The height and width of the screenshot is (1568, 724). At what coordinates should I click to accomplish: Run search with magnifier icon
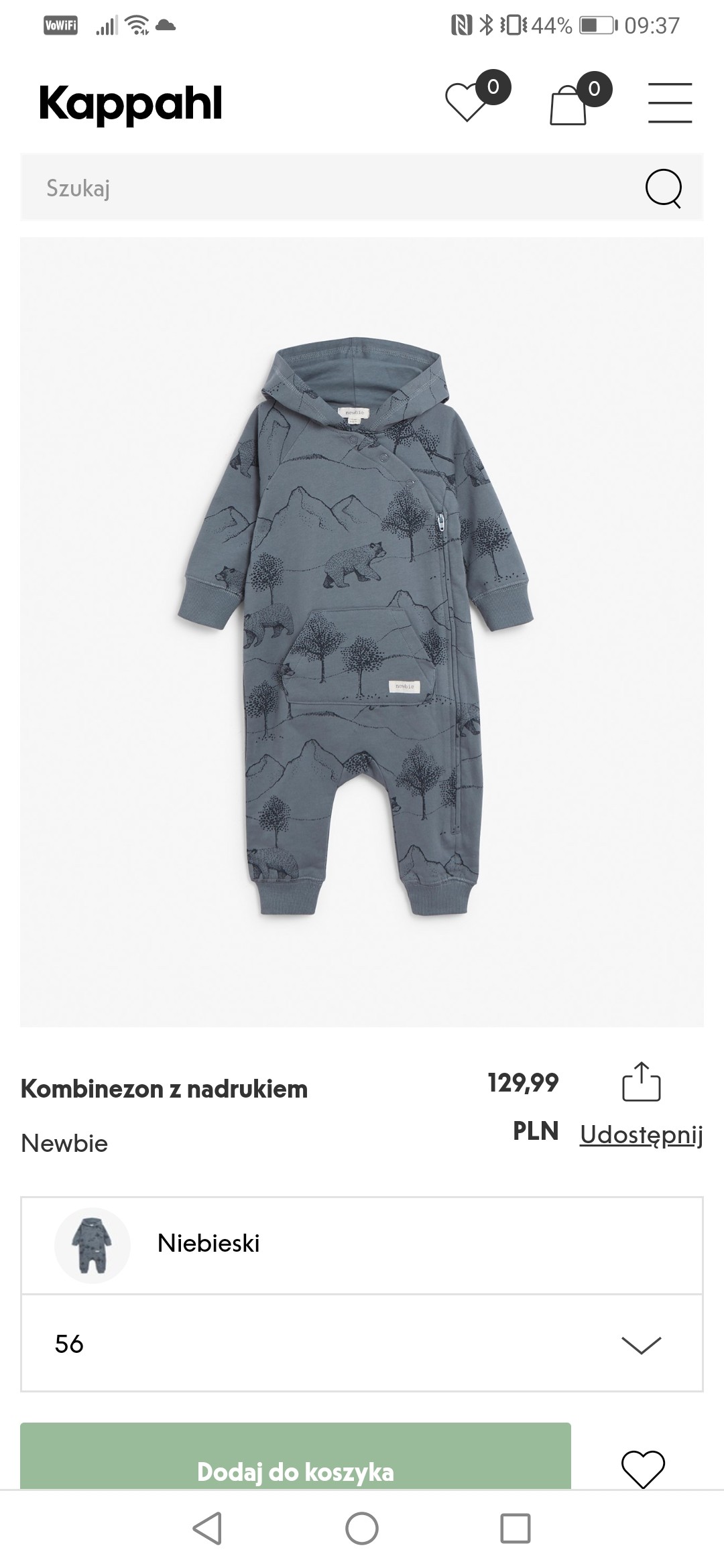(663, 188)
